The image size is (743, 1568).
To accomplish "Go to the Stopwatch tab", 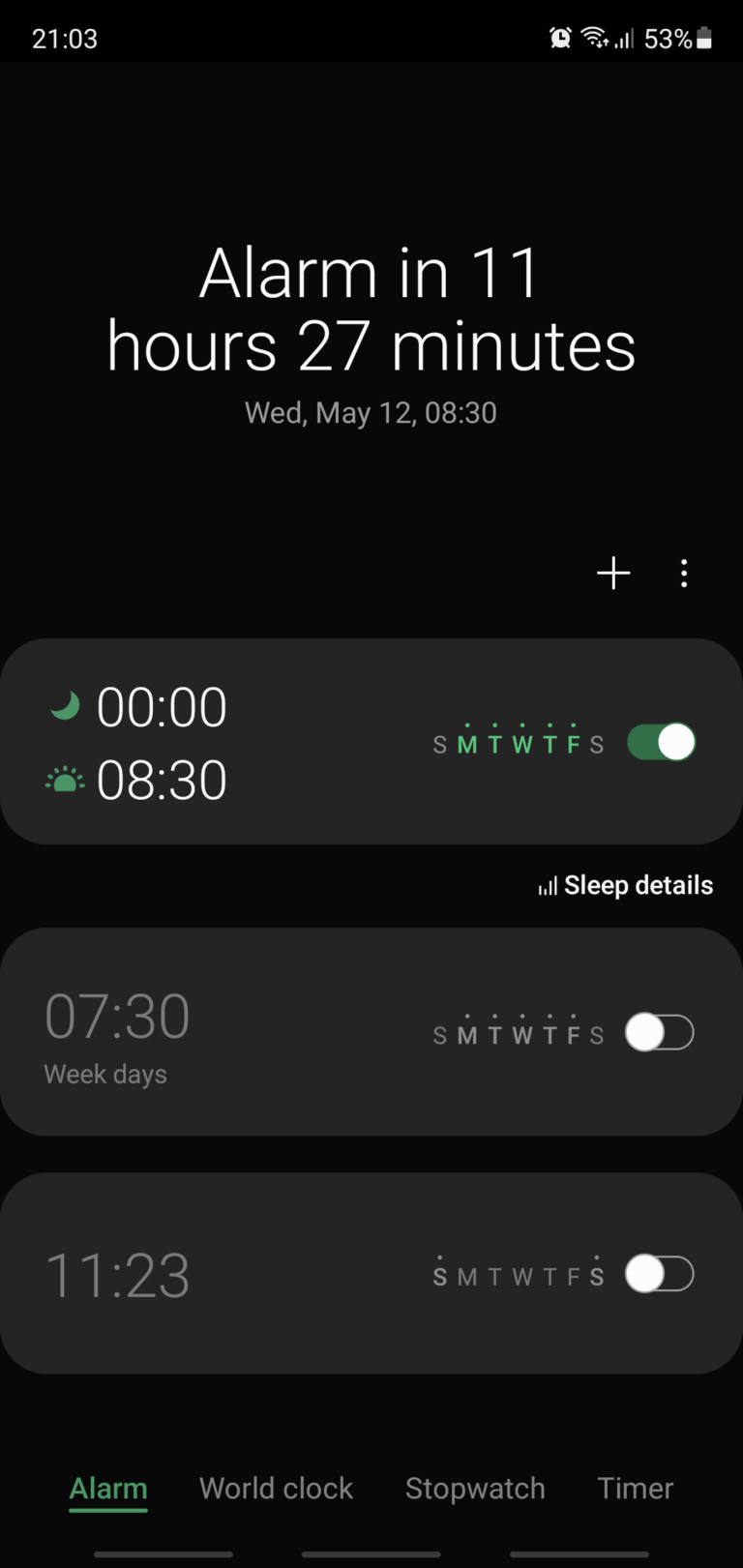I will click(x=475, y=1488).
